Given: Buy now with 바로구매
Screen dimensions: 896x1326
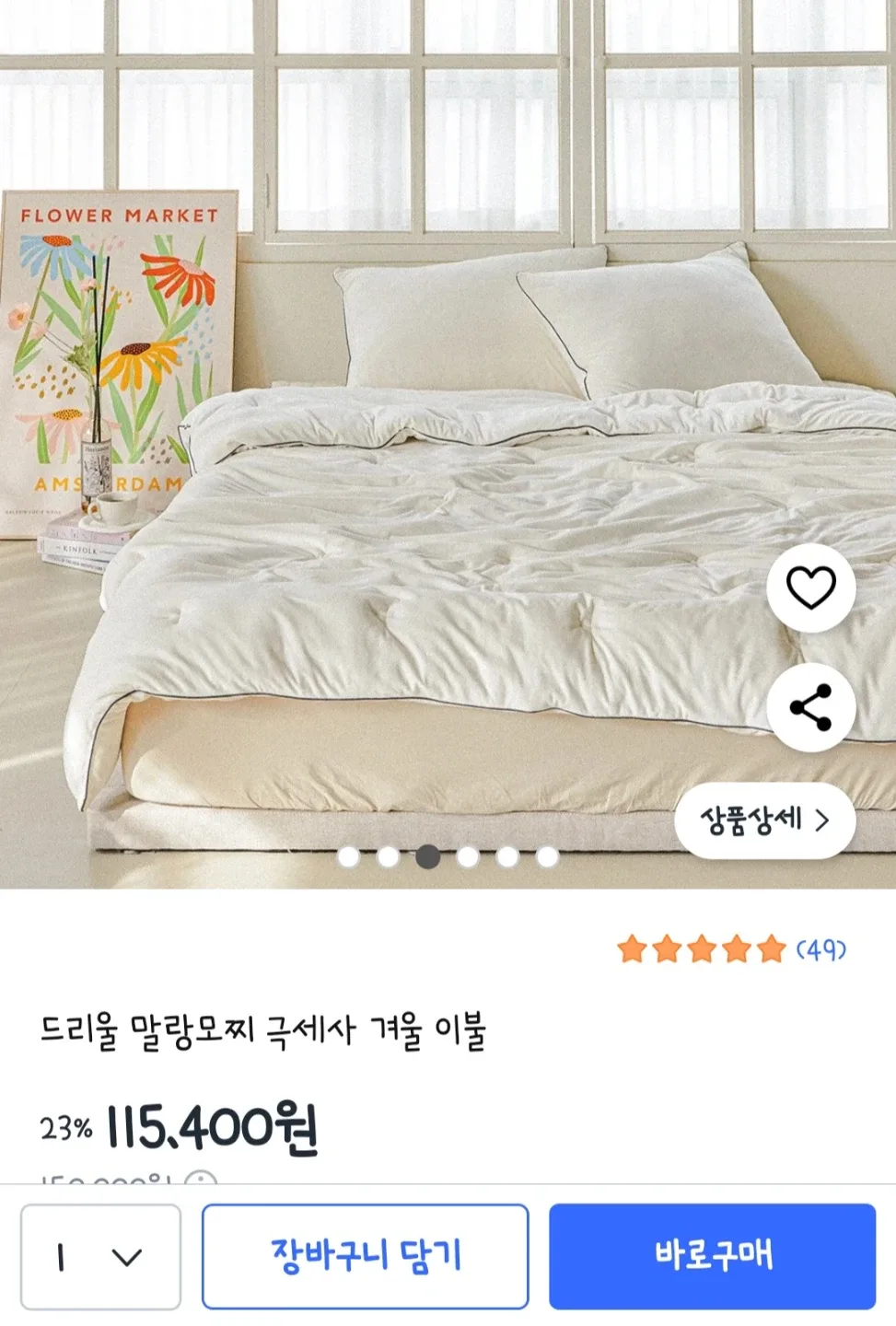Looking at the screenshot, I should point(712,1256).
